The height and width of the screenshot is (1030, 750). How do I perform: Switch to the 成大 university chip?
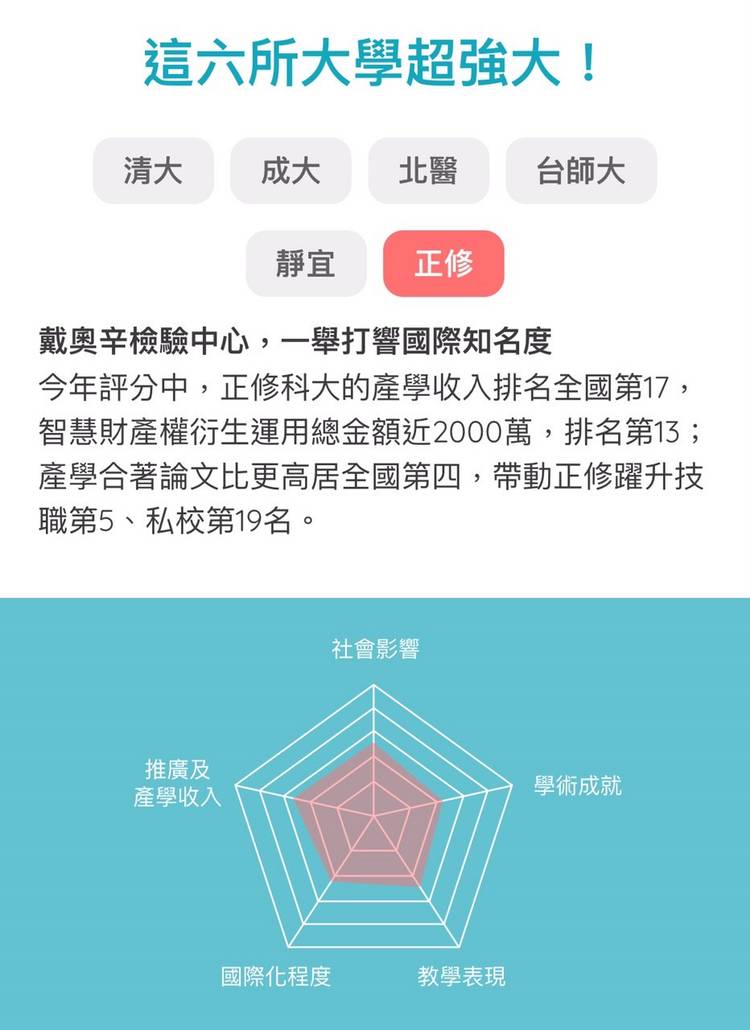pyautogui.click(x=291, y=171)
